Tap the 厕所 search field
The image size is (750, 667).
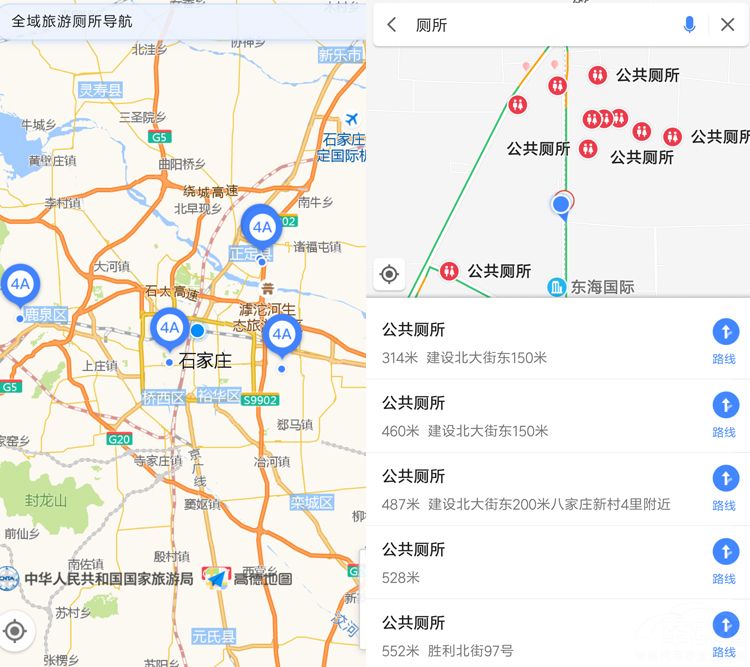(x=540, y=25)
